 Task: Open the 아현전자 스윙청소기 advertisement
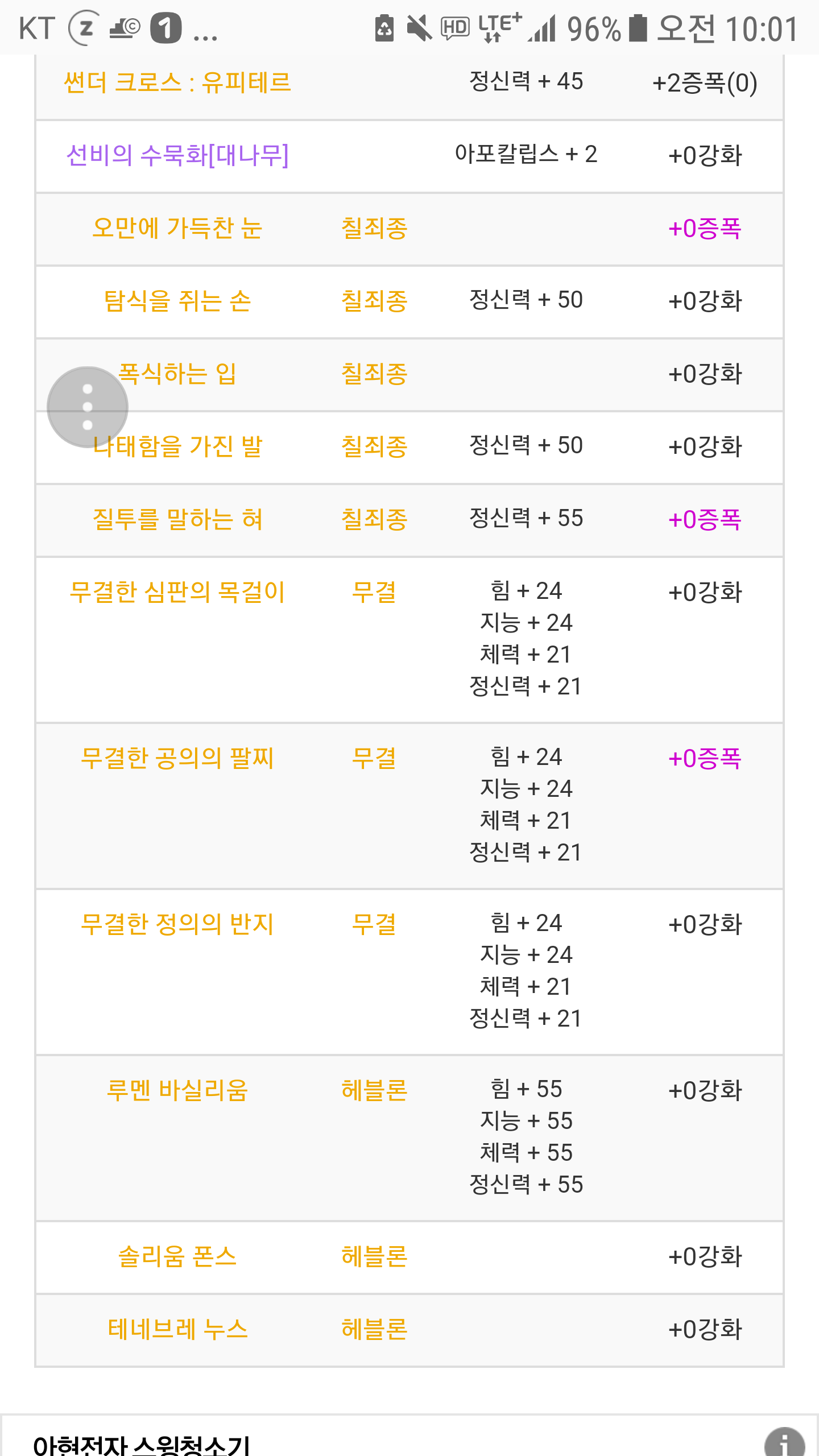pyautogui.click(x=142, y=1444)
